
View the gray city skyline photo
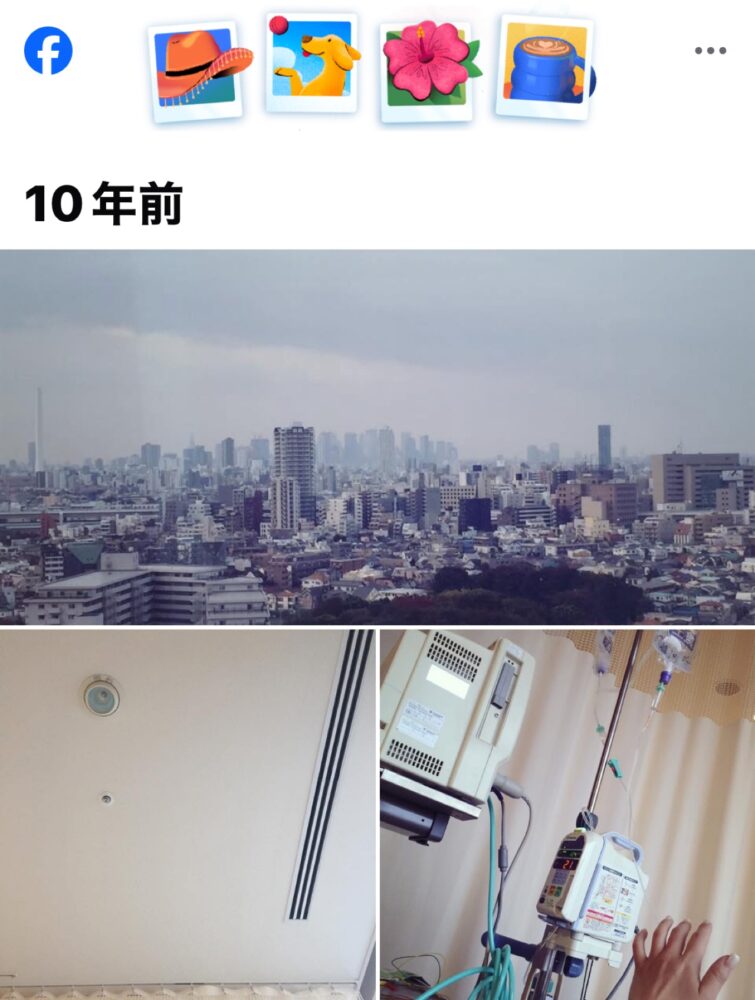(x=377, y=435)
